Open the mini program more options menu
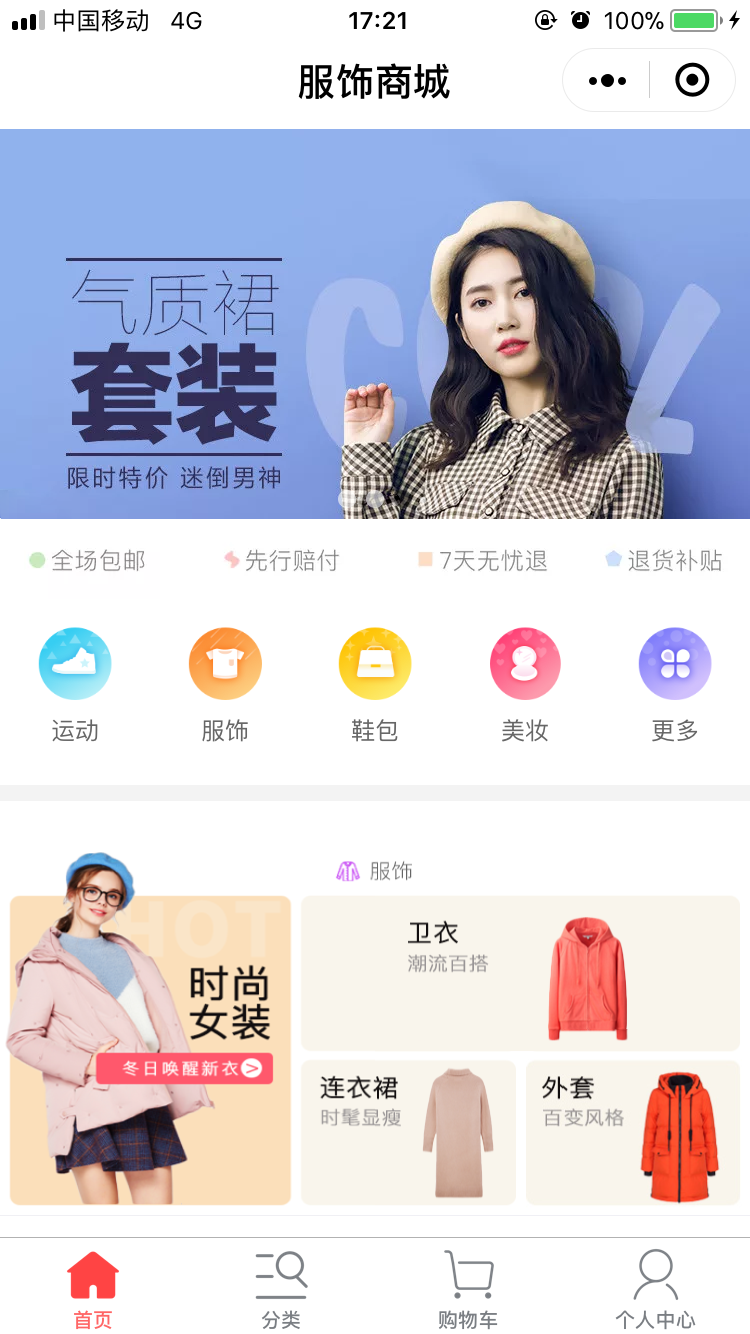Screen dimensions: 750x1334 607,81
